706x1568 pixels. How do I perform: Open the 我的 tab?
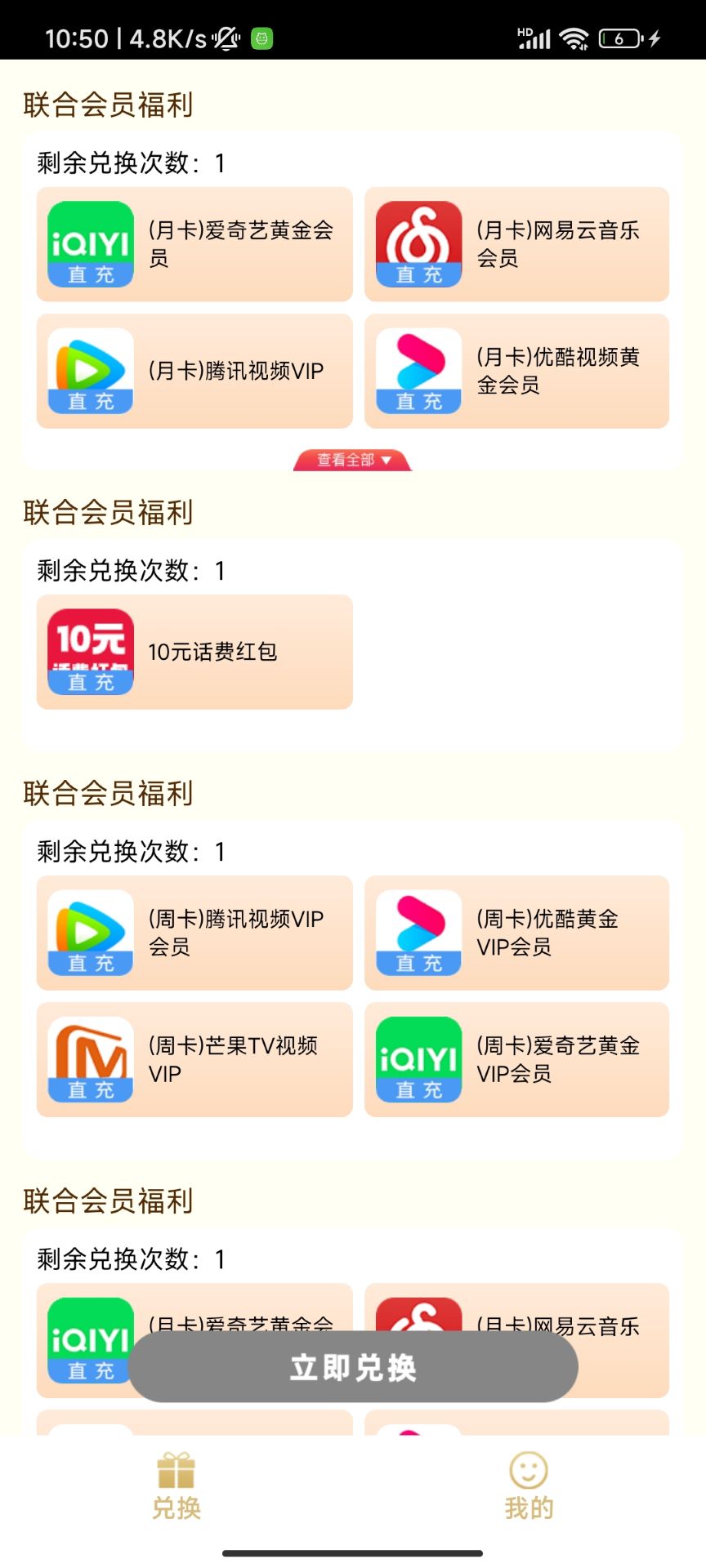click(529, 1486)
